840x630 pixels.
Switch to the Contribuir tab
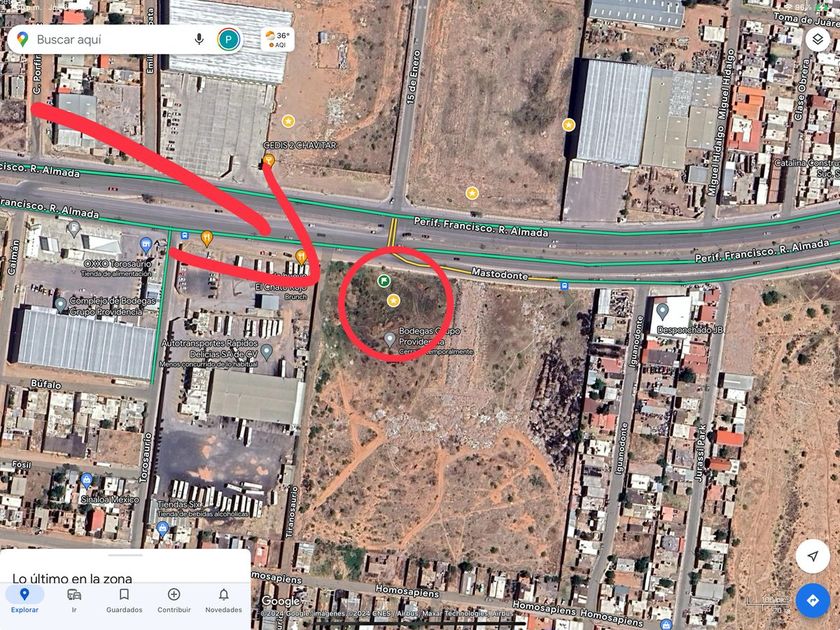coord(174,599)
